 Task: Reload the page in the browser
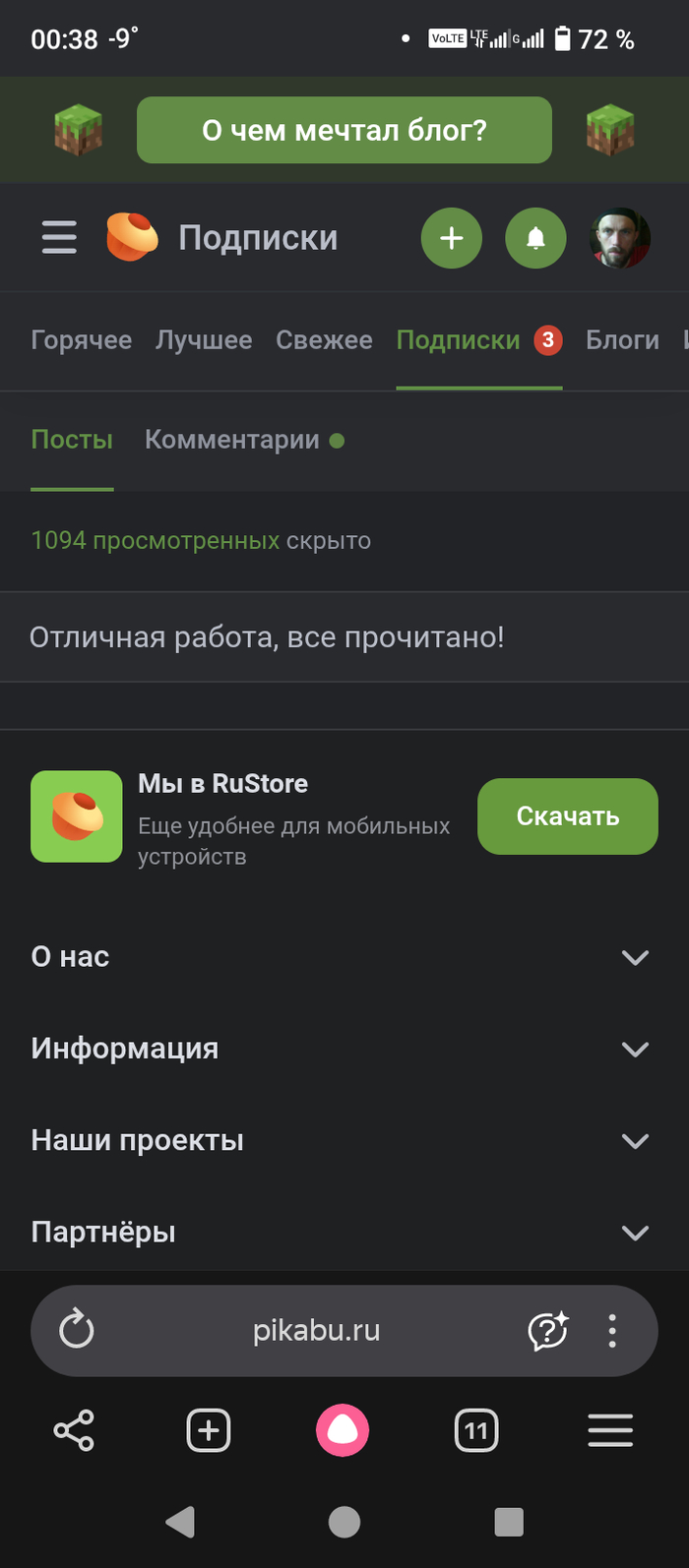coord(77,1331)
